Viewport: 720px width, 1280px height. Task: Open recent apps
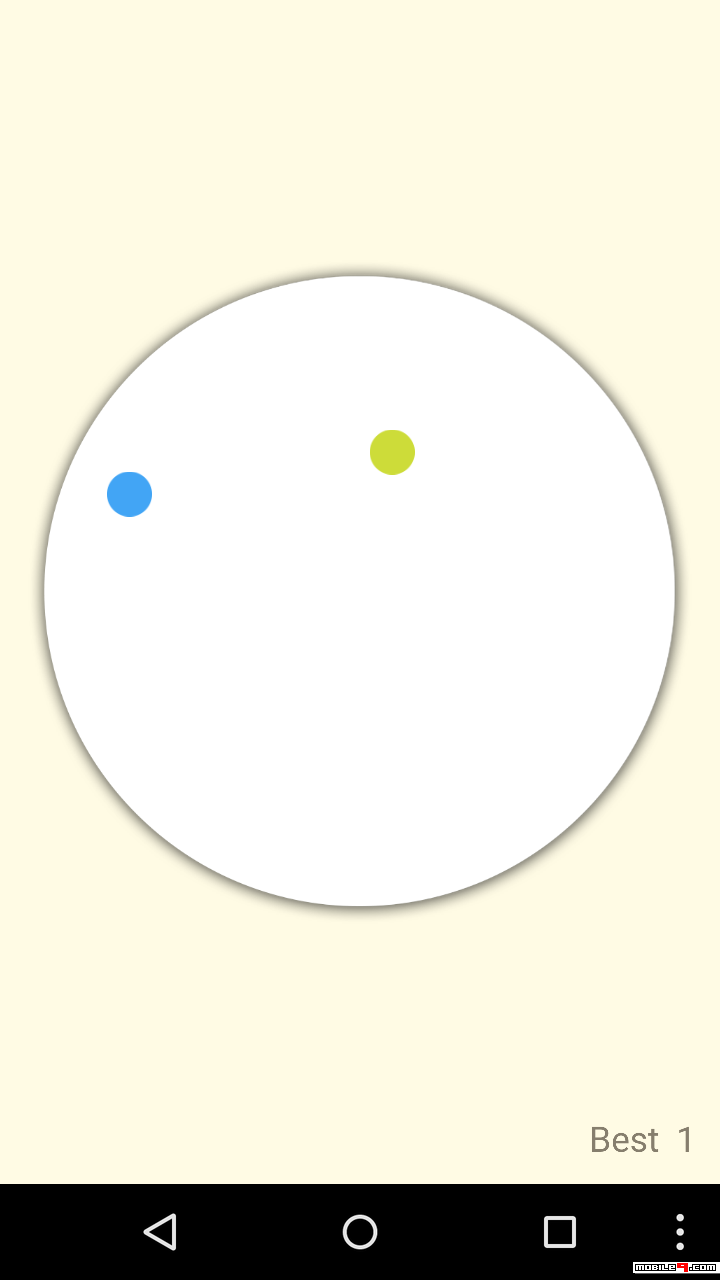tap(560, 1232)
